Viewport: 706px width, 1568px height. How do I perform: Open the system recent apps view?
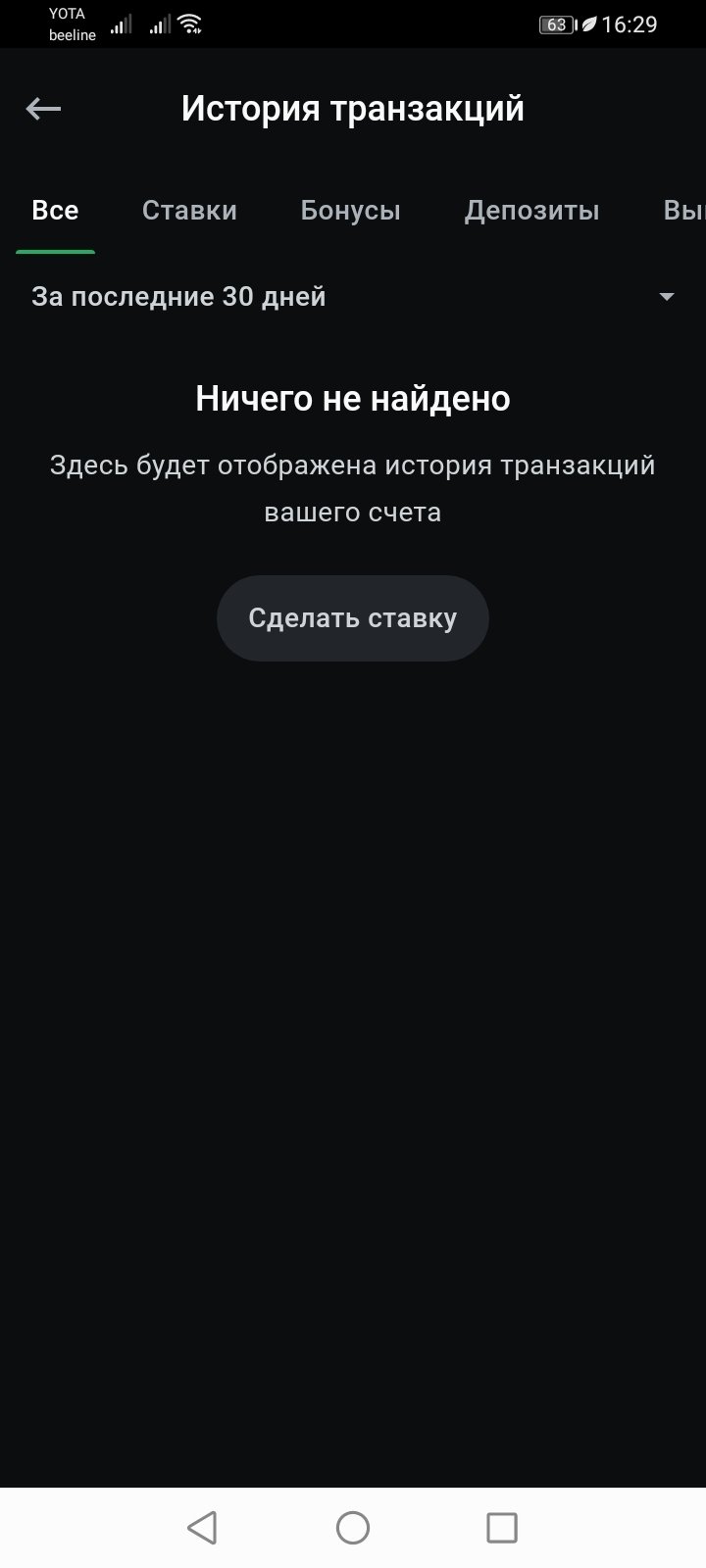point(502,1527)
